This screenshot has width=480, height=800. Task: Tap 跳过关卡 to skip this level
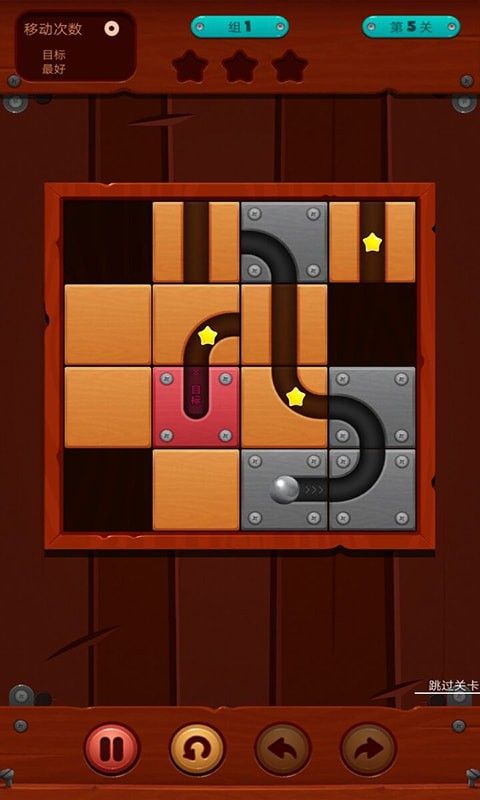click(x=453, y=686)
